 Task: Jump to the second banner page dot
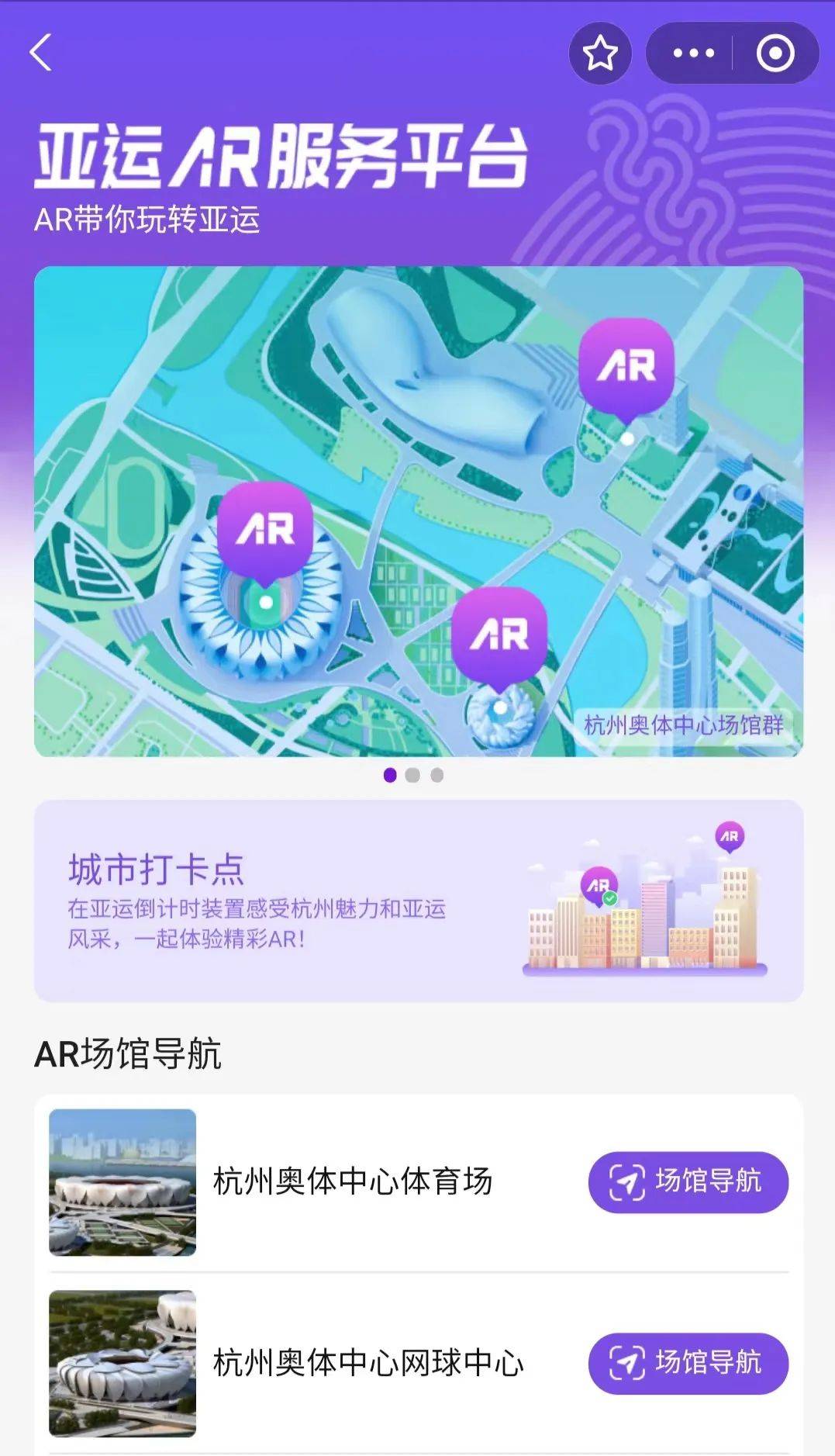coord(412,775)
